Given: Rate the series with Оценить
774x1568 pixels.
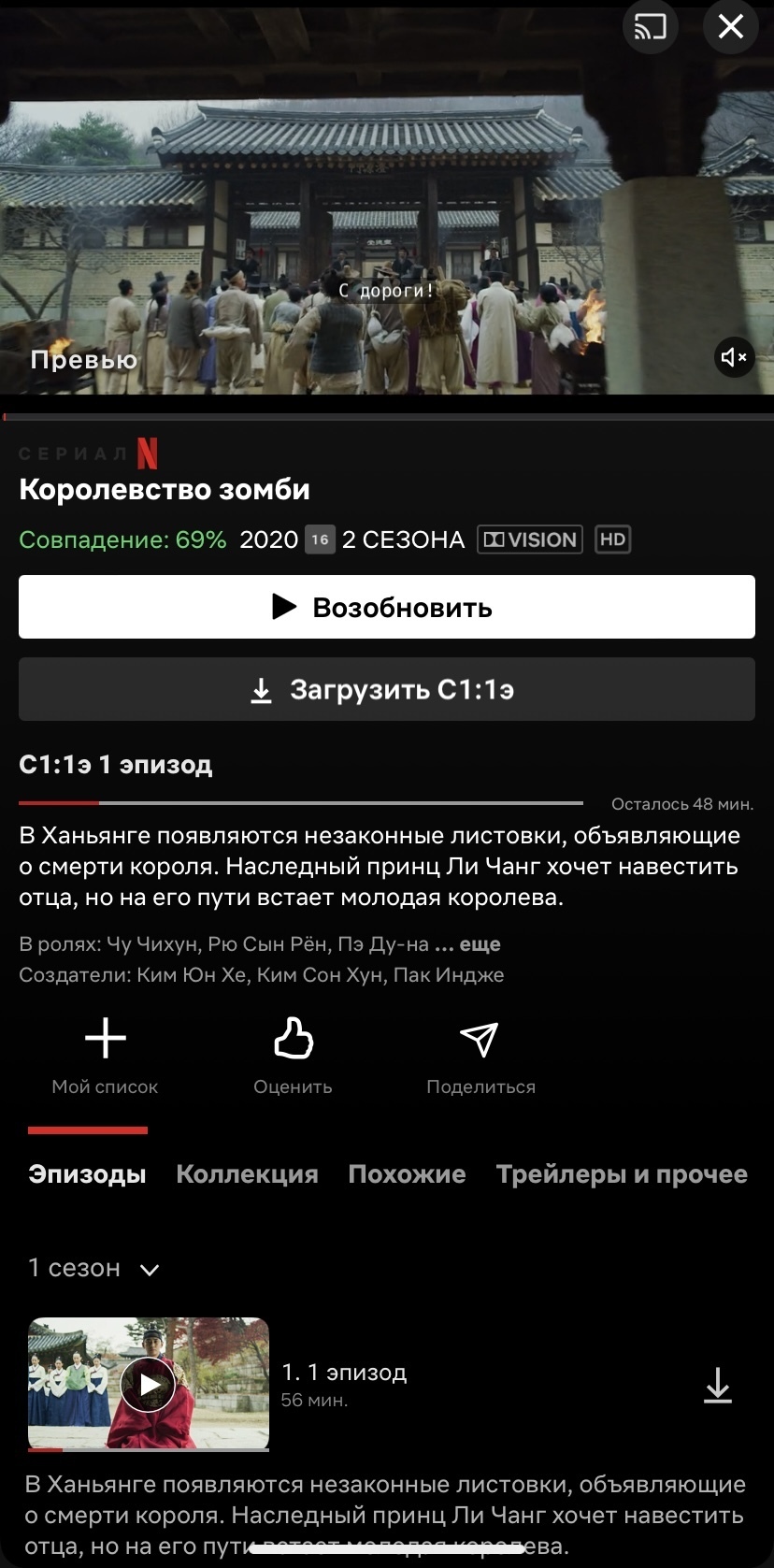Looking at the screenshot, I should (x=293, y=1056).
